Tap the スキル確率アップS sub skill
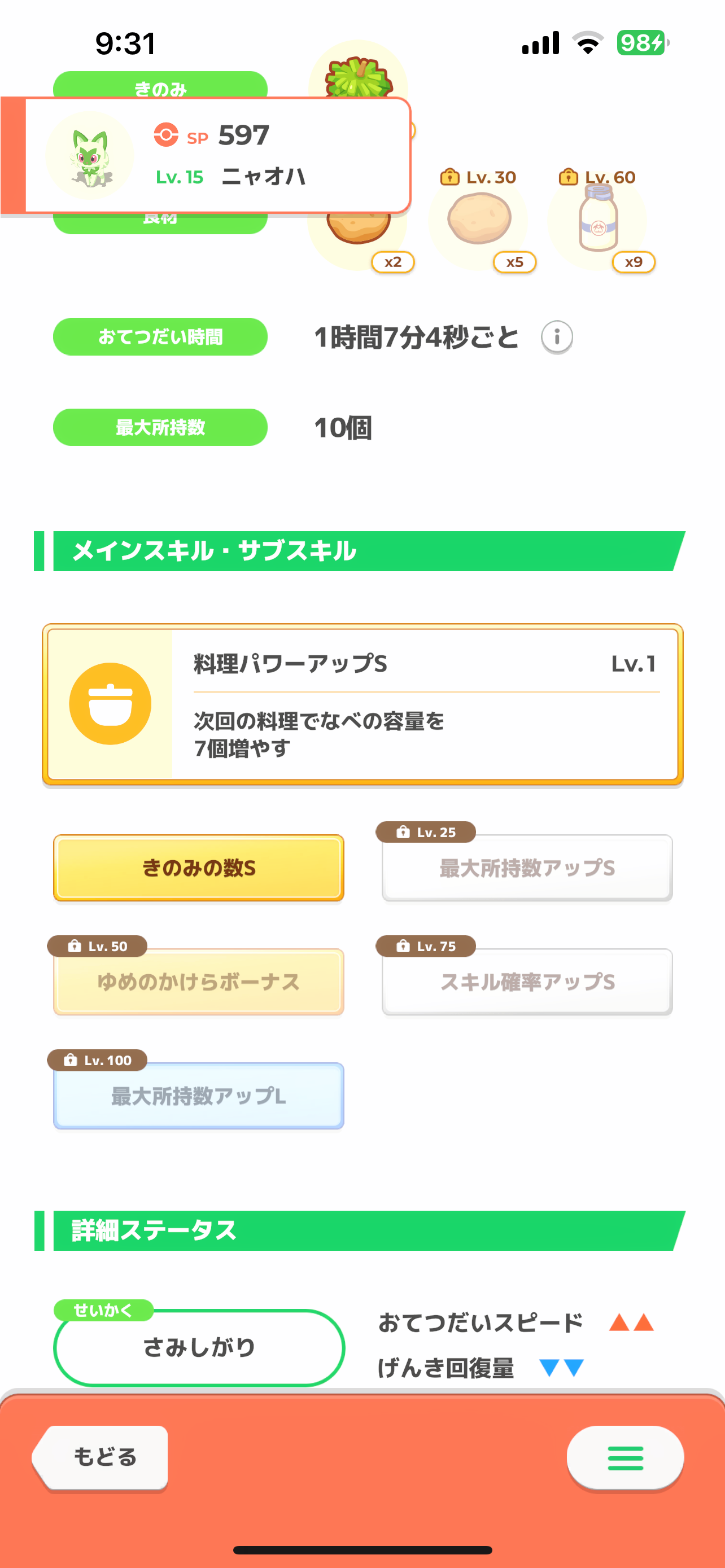 pos(527,982)
